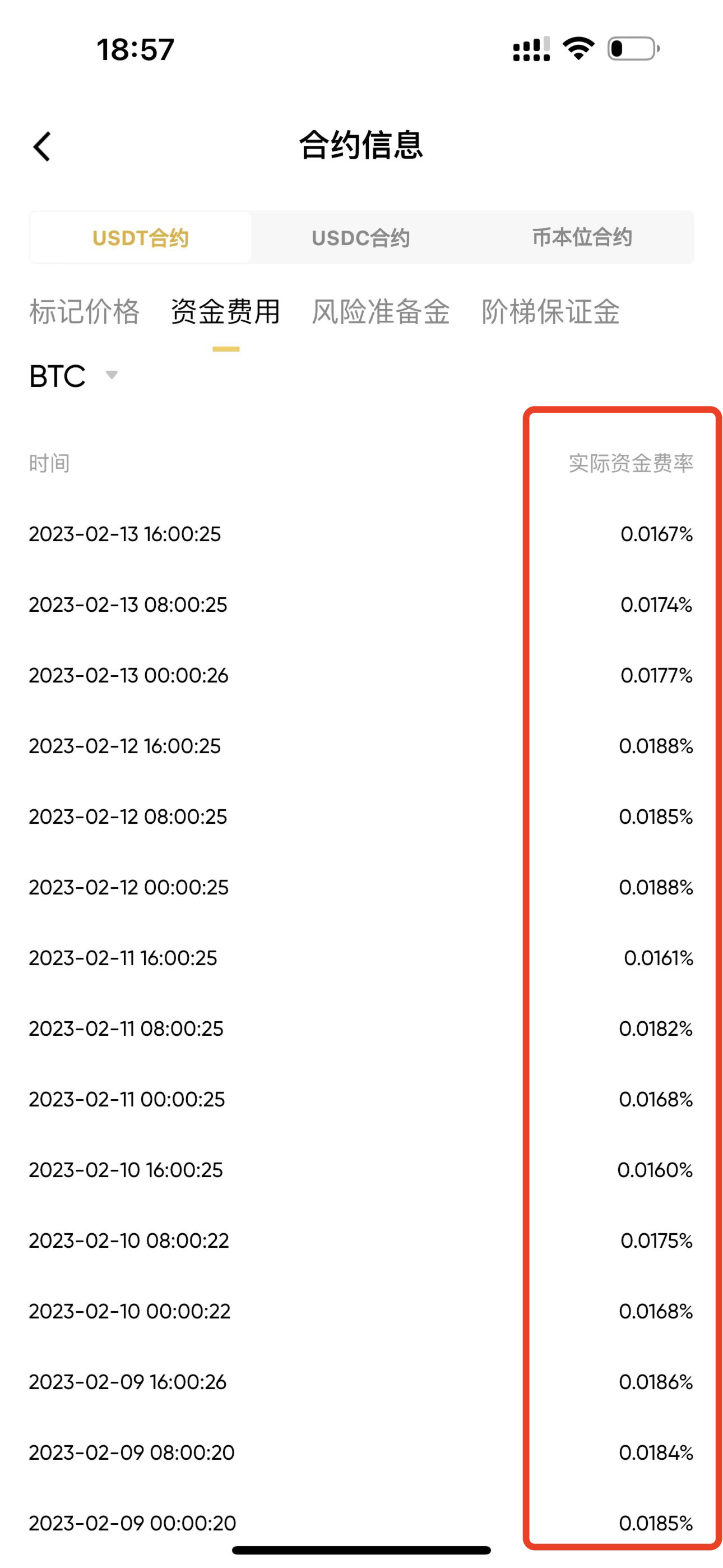
Task: Open the 风险准备金 tab
Action: [x=381, y=312]
